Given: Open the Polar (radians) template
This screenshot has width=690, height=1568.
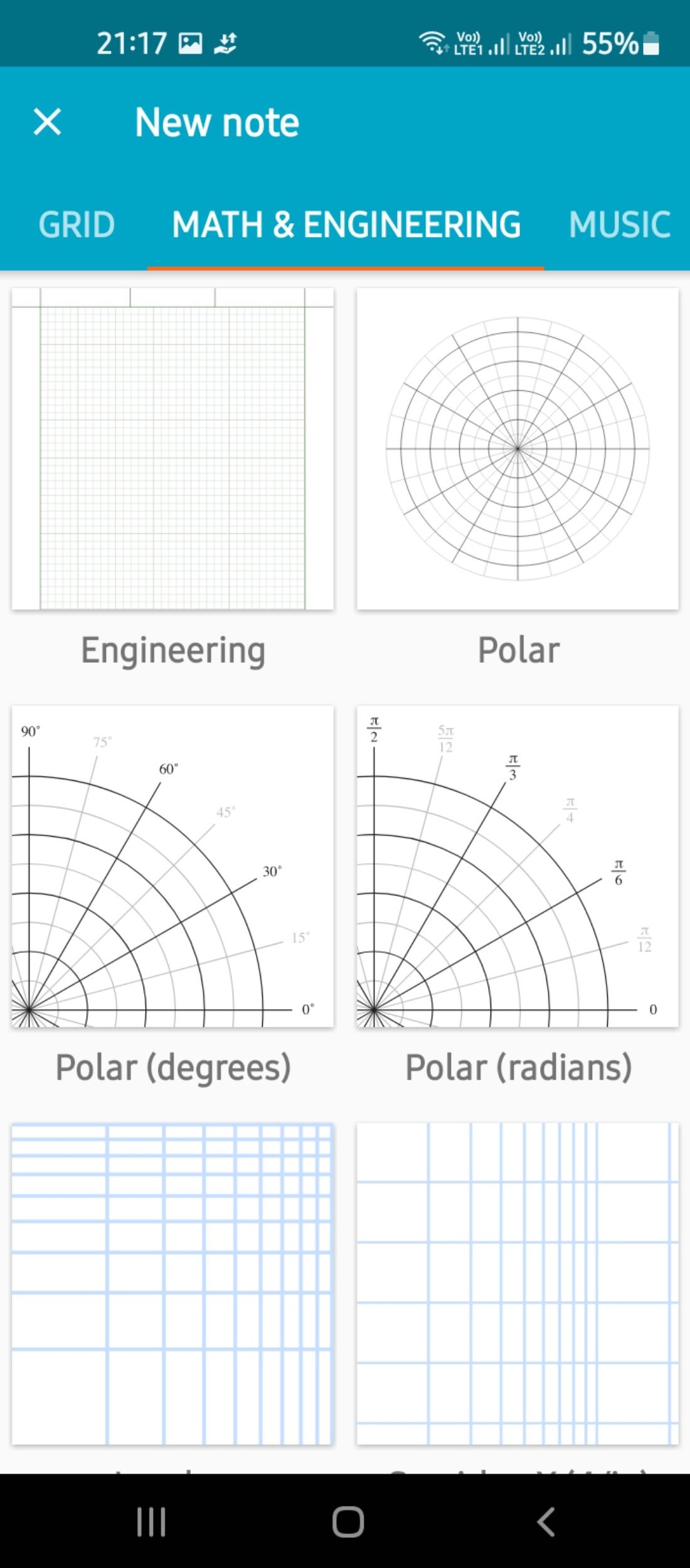Looking at the screenshot, I should pyautogui.click(x=517, y=867).
